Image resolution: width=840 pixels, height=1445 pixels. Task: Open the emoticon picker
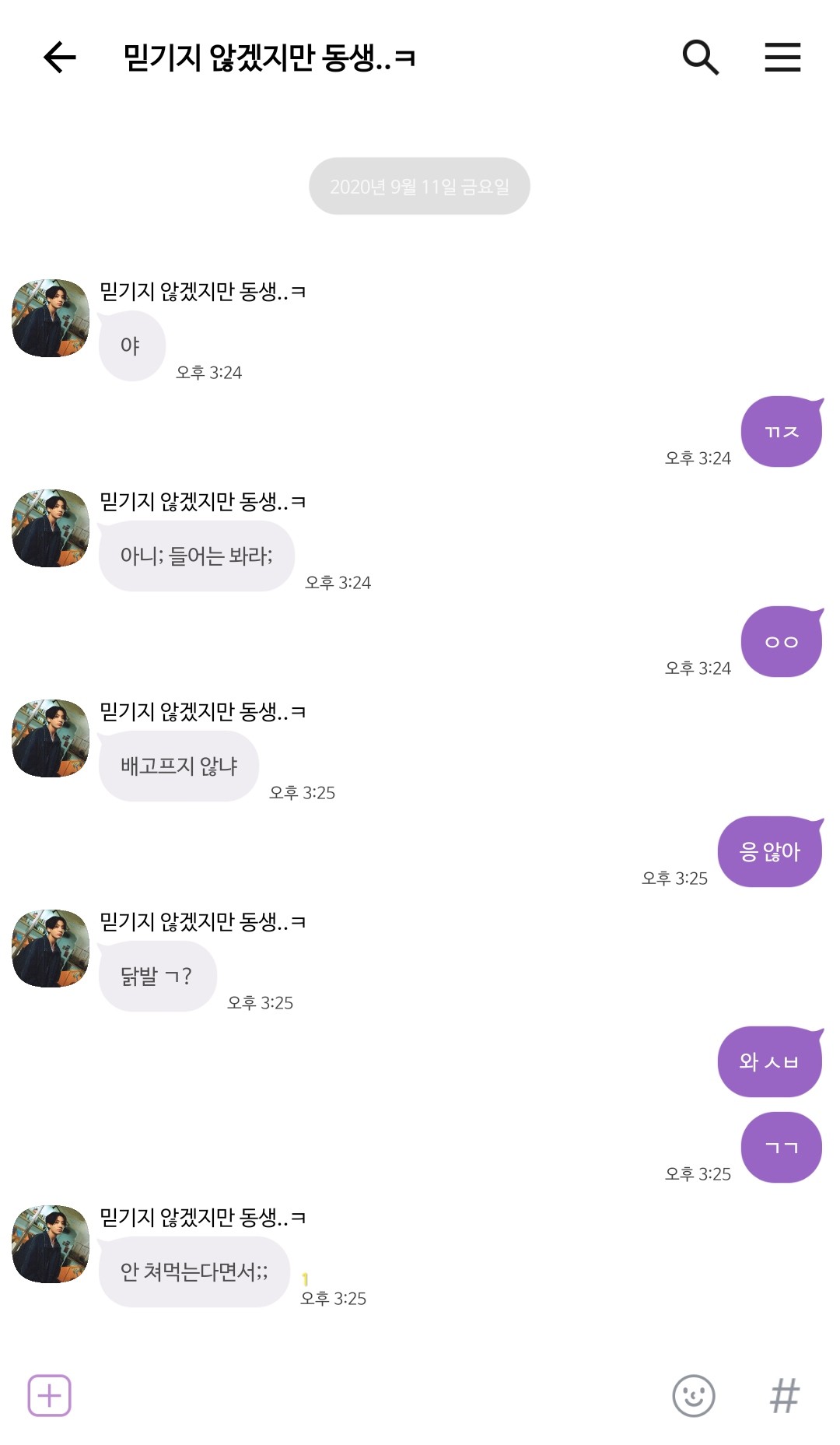(693, 1395)
